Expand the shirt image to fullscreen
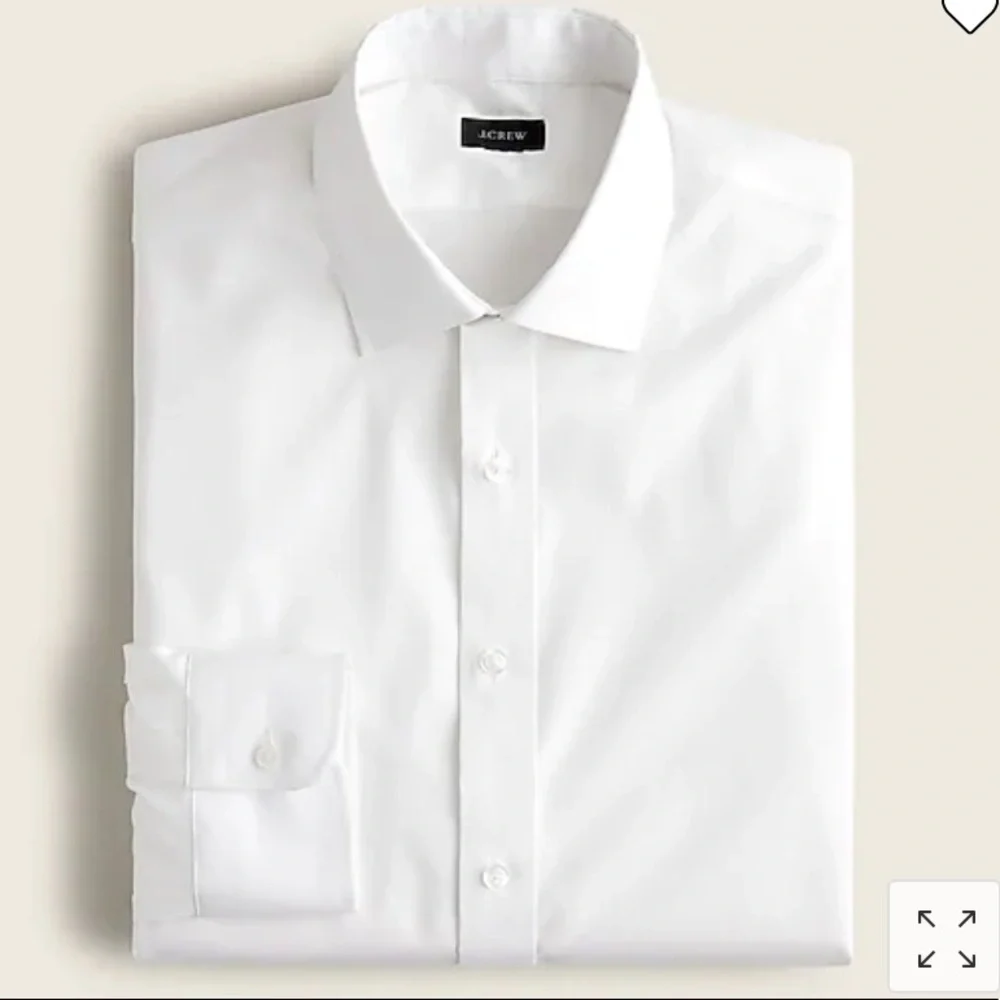Screen dimensions: 1000x1000 945,938
